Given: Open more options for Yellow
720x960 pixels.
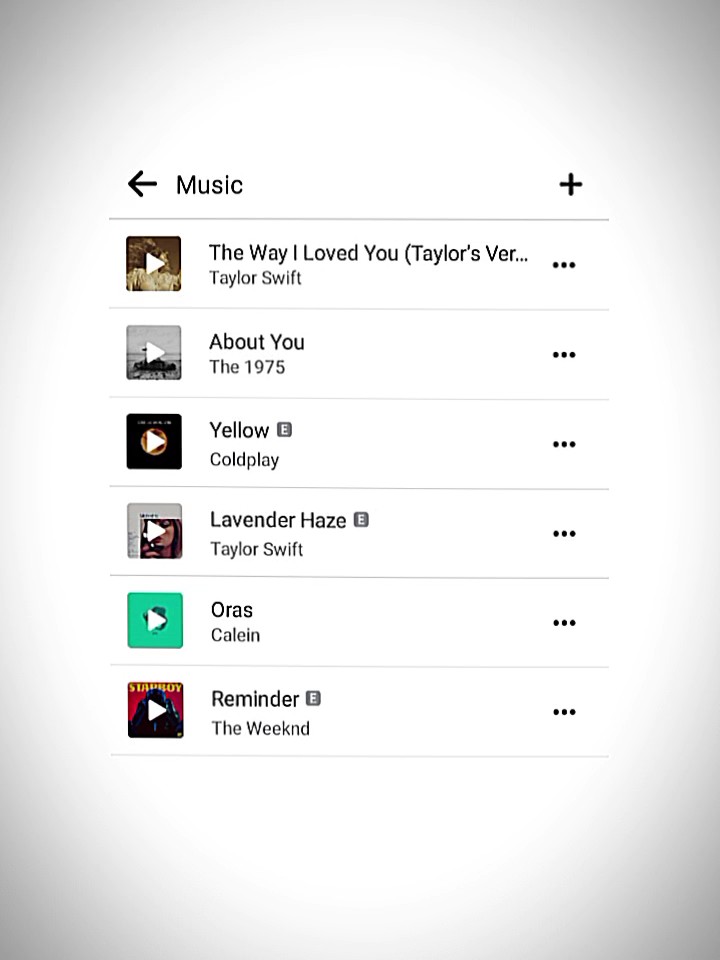Looking at the screenshot, I should 564,444.
